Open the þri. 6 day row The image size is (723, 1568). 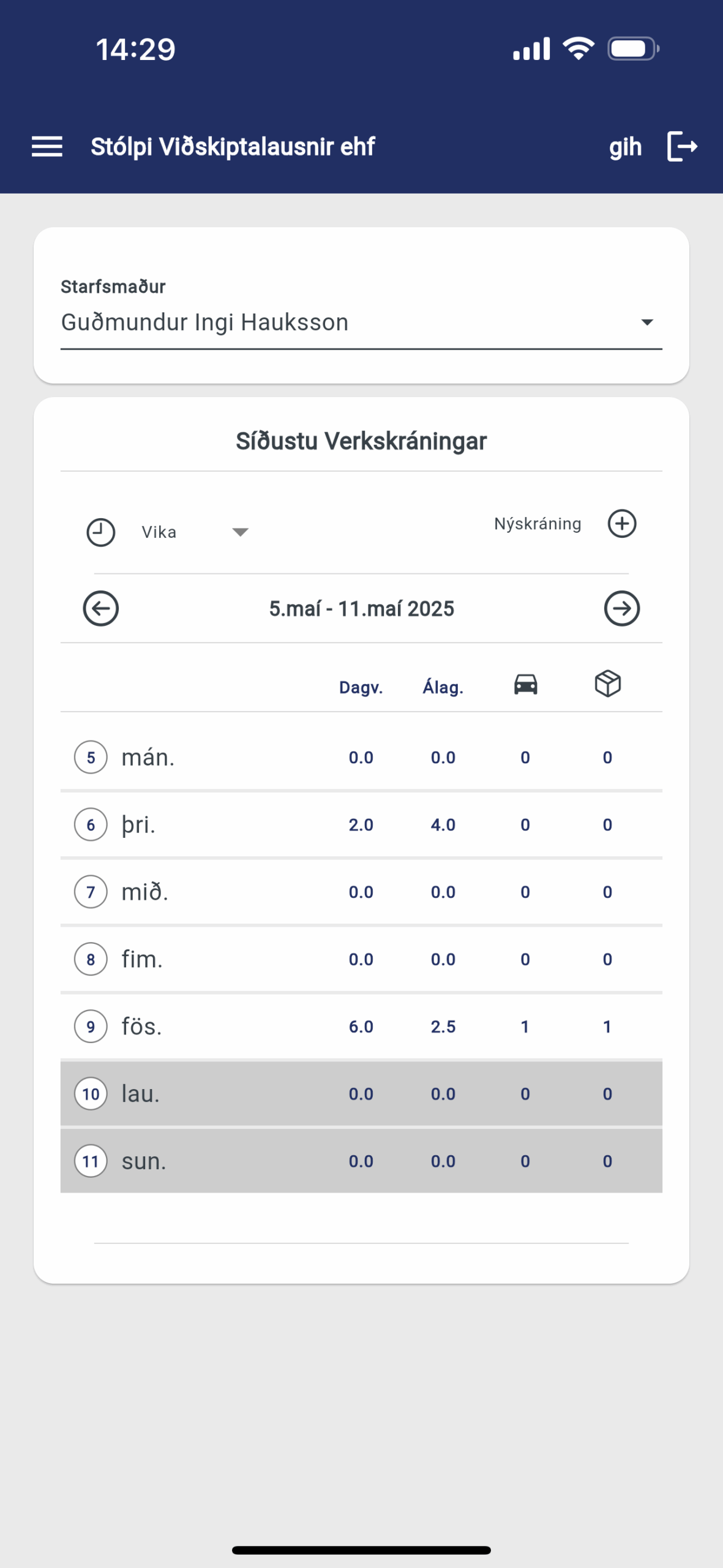click(x=361, y=824)
